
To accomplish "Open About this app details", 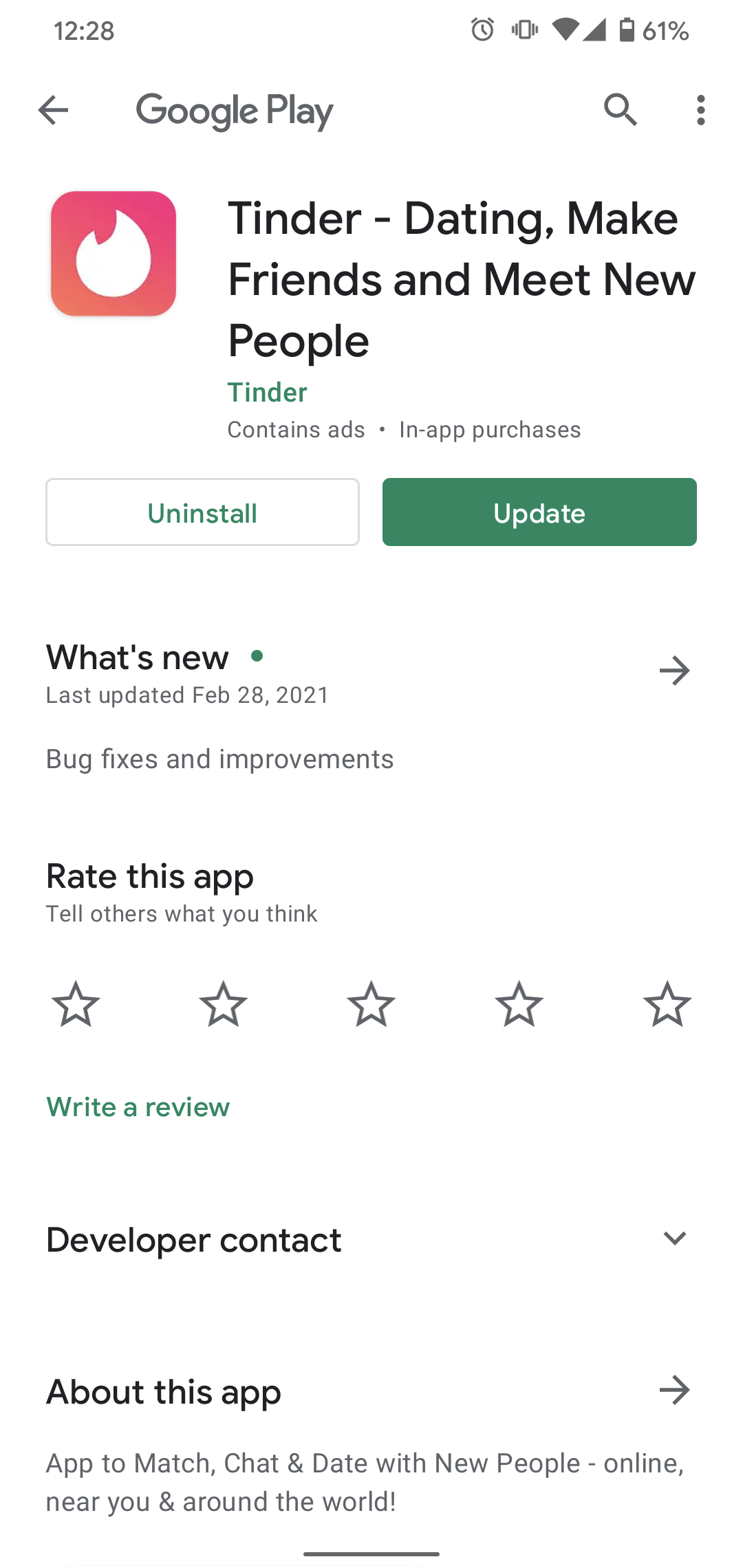I will click(674, 1390).
